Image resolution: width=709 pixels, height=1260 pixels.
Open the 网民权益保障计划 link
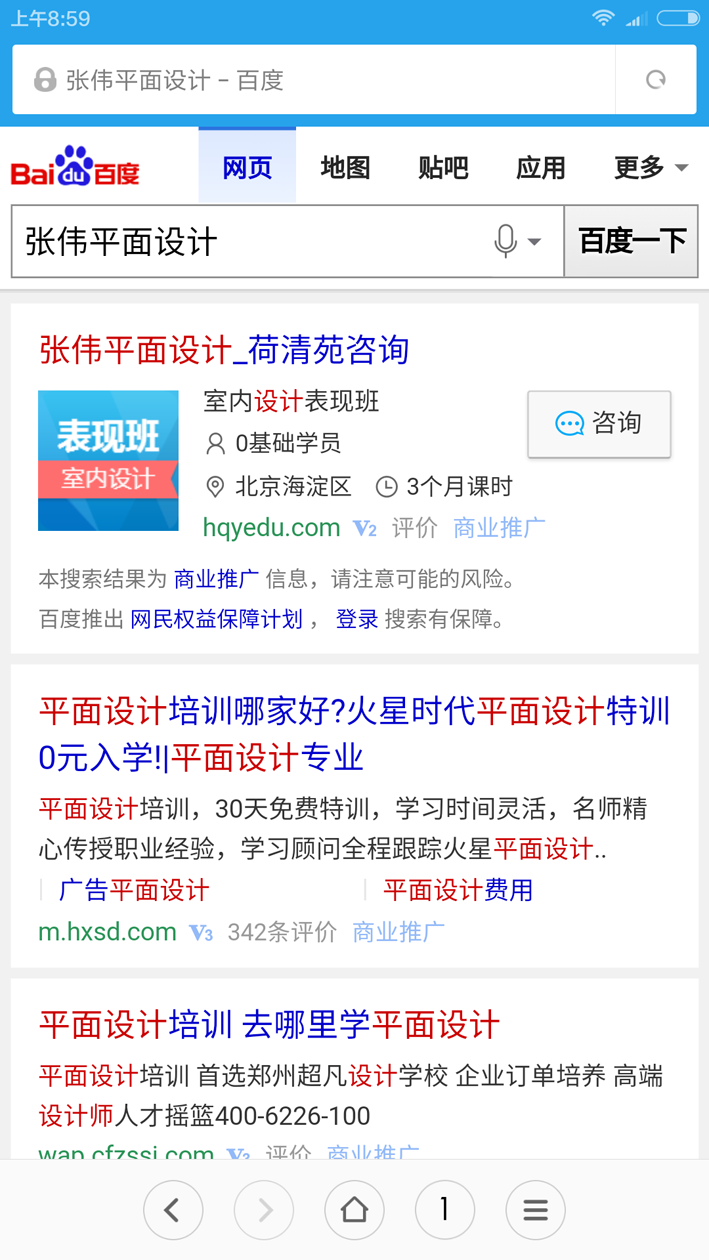point(216,619)
